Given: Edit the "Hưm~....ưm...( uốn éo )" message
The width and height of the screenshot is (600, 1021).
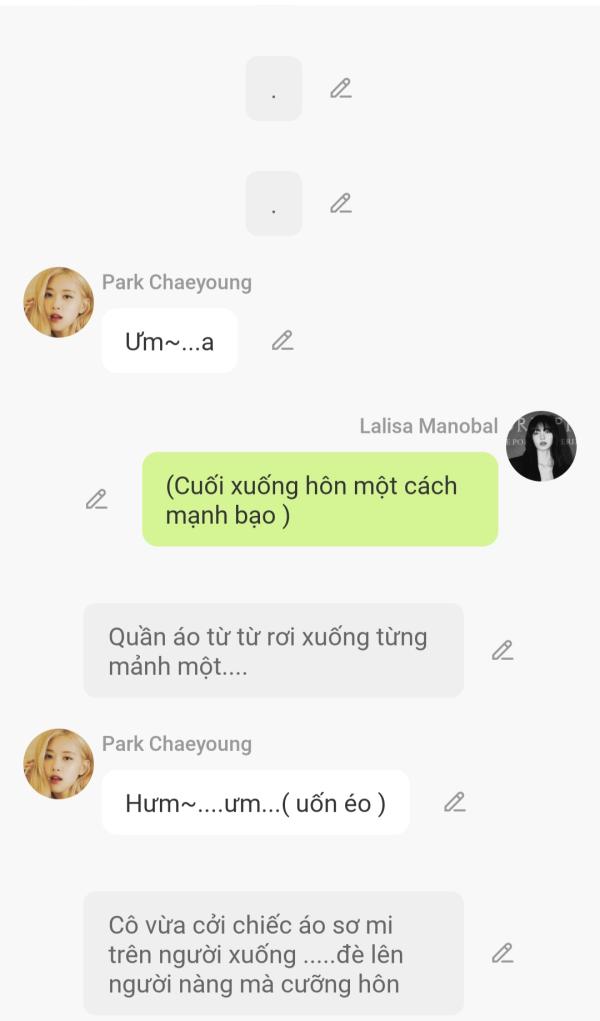Looking at the screenshot, I should coord(455,802).
